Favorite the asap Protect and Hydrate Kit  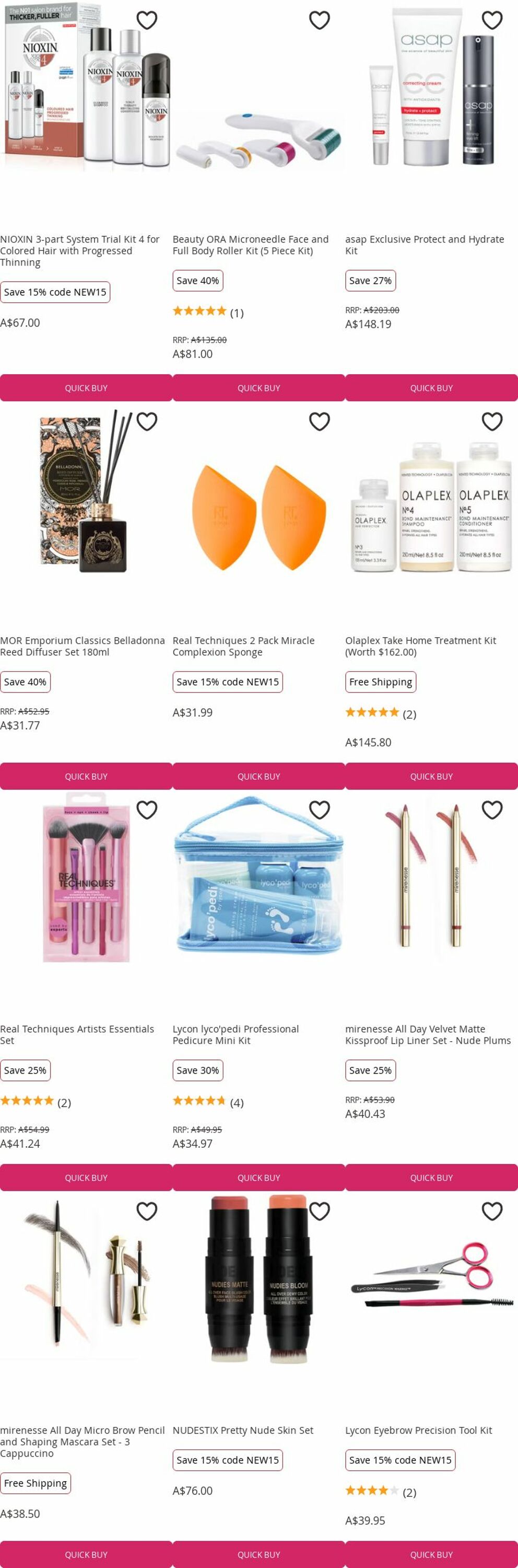click(492, 20)
